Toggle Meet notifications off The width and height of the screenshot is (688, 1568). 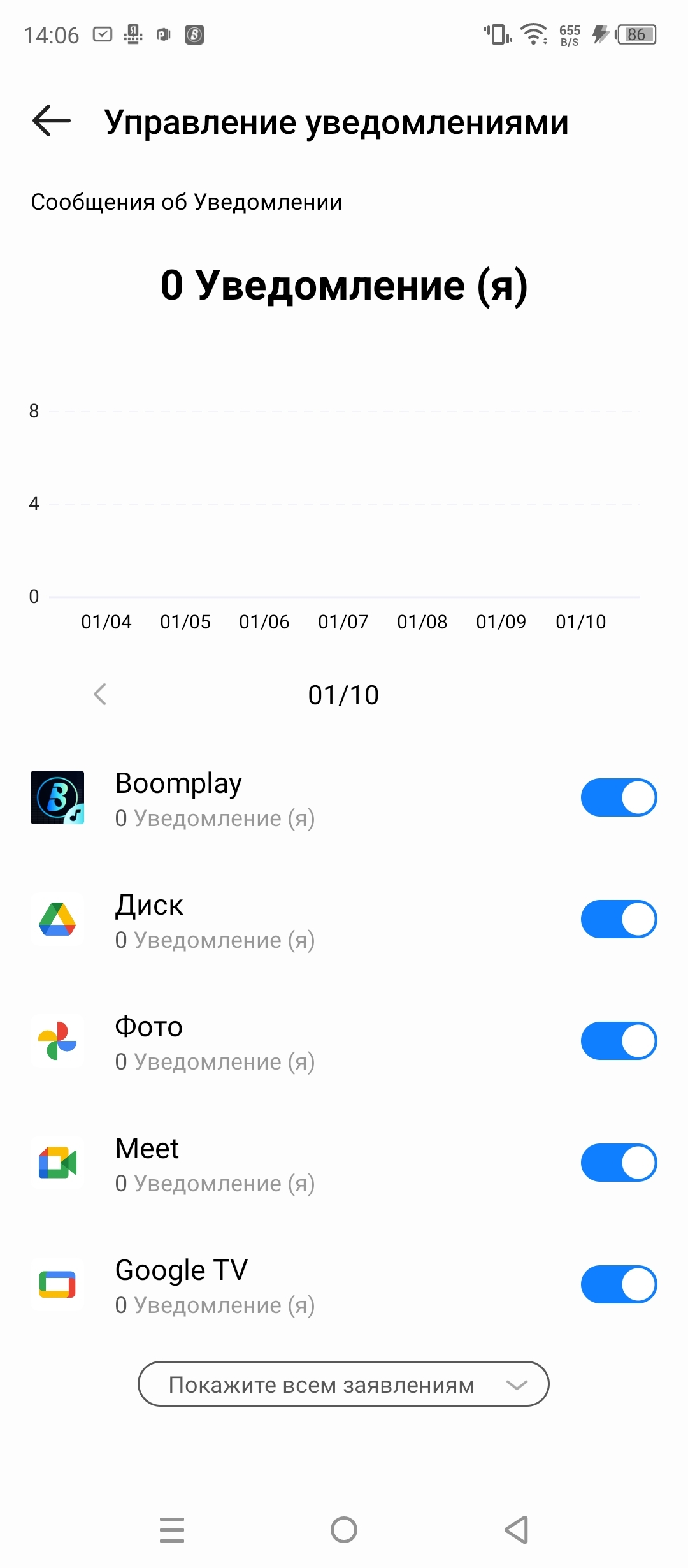(618, 1163)
